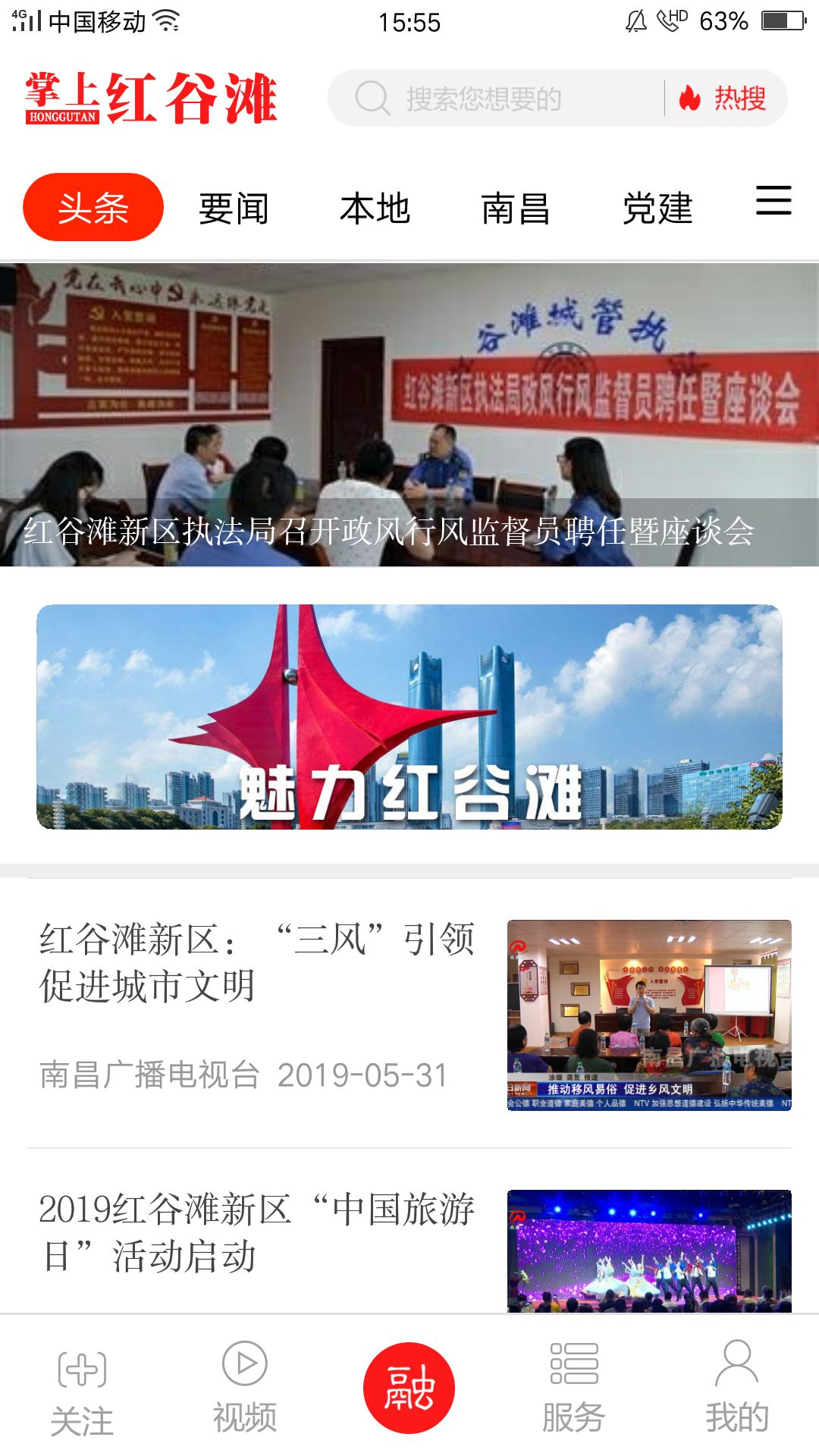
Task: Tap the flame icon next to 热搜
Action: (x=689, y=97)
